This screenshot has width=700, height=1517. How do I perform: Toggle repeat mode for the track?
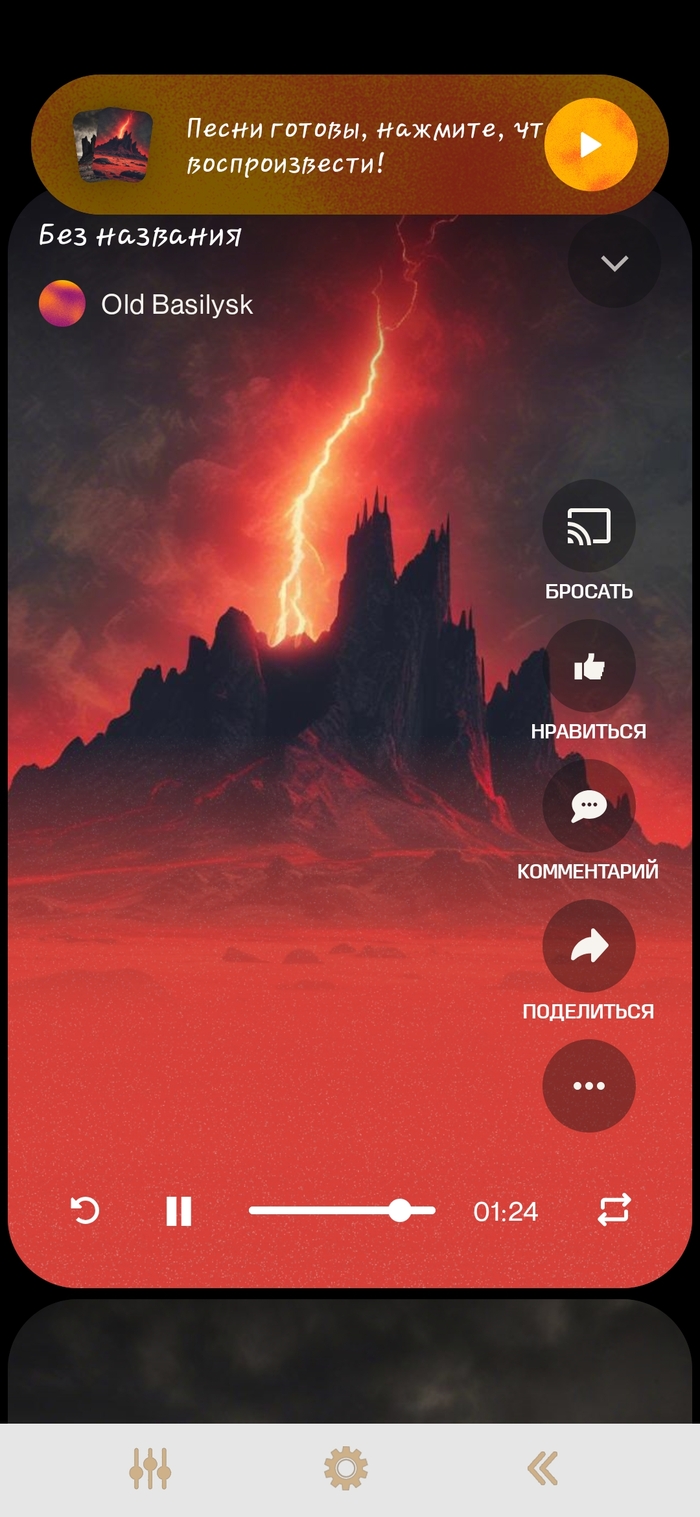(614, 1210)
